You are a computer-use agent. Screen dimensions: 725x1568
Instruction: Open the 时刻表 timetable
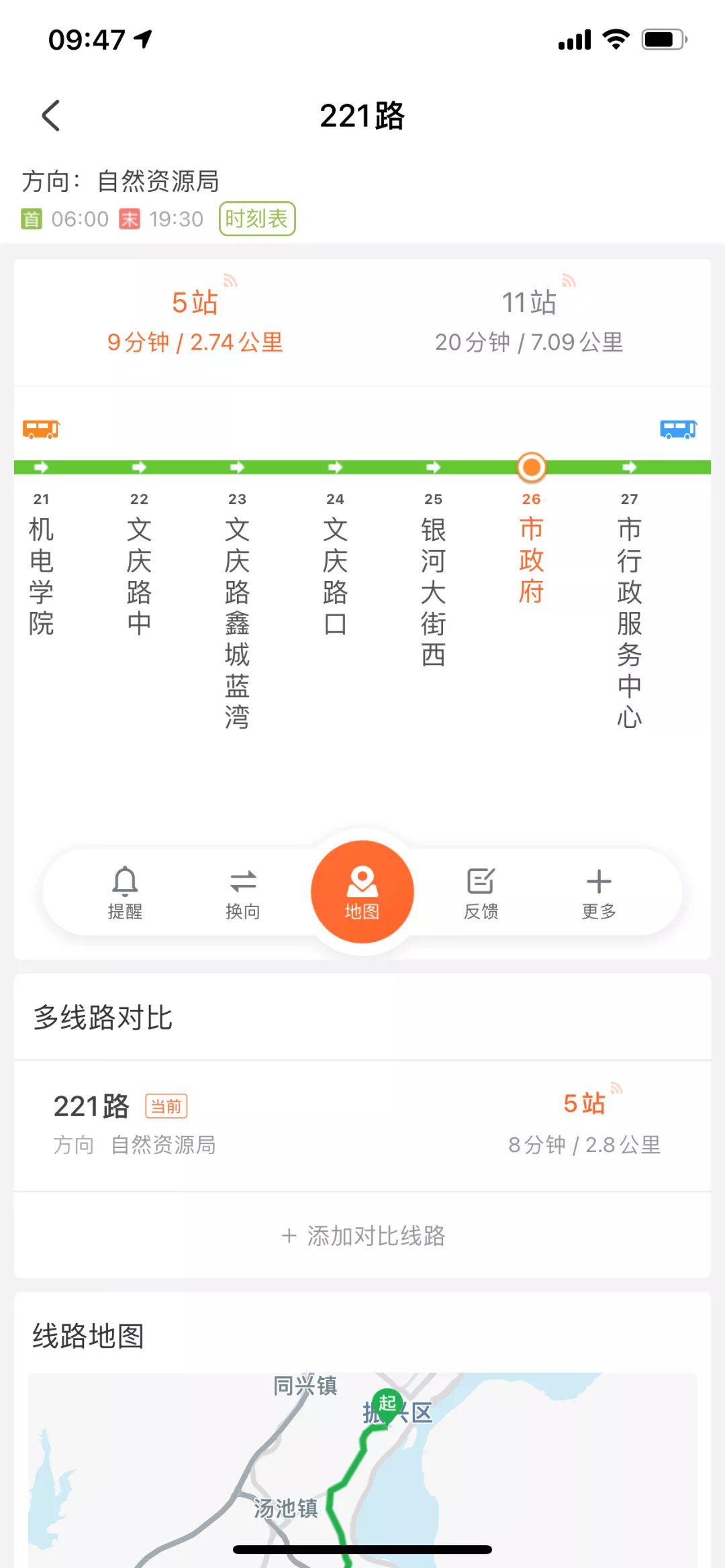pos(256,219)
